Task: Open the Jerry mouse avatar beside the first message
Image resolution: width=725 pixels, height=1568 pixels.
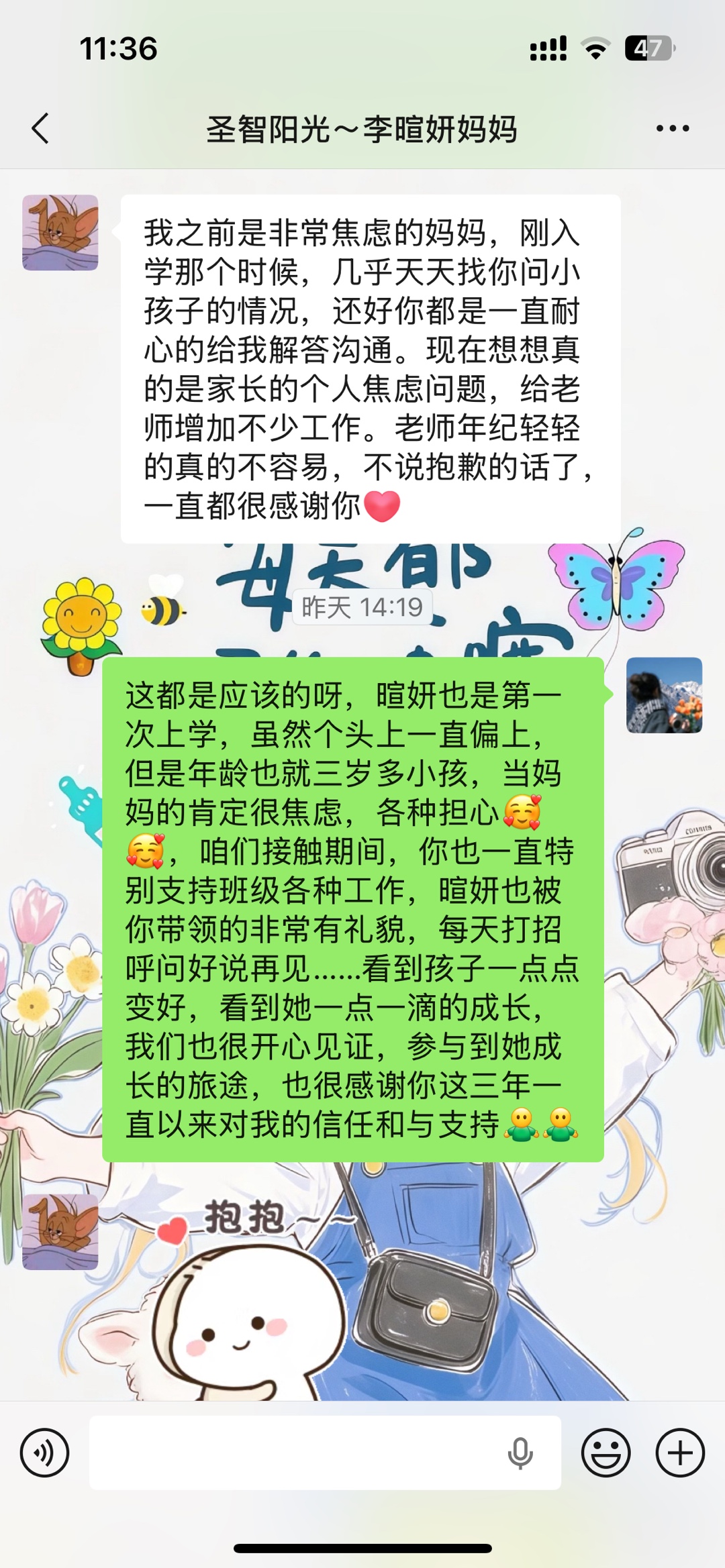Action: click(x=60, y=233)
